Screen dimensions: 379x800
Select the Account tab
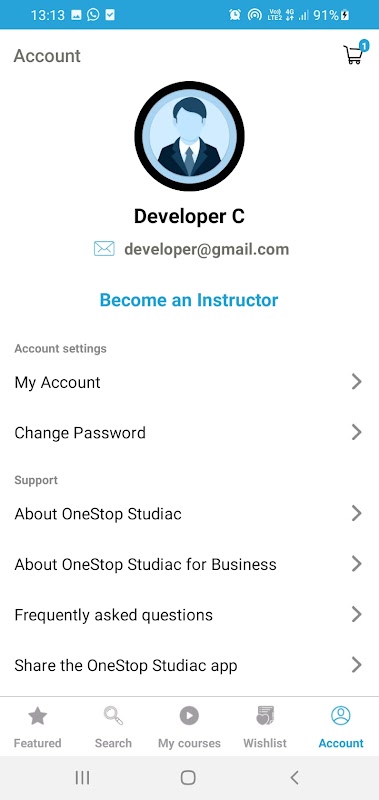[x=341, y=727]
